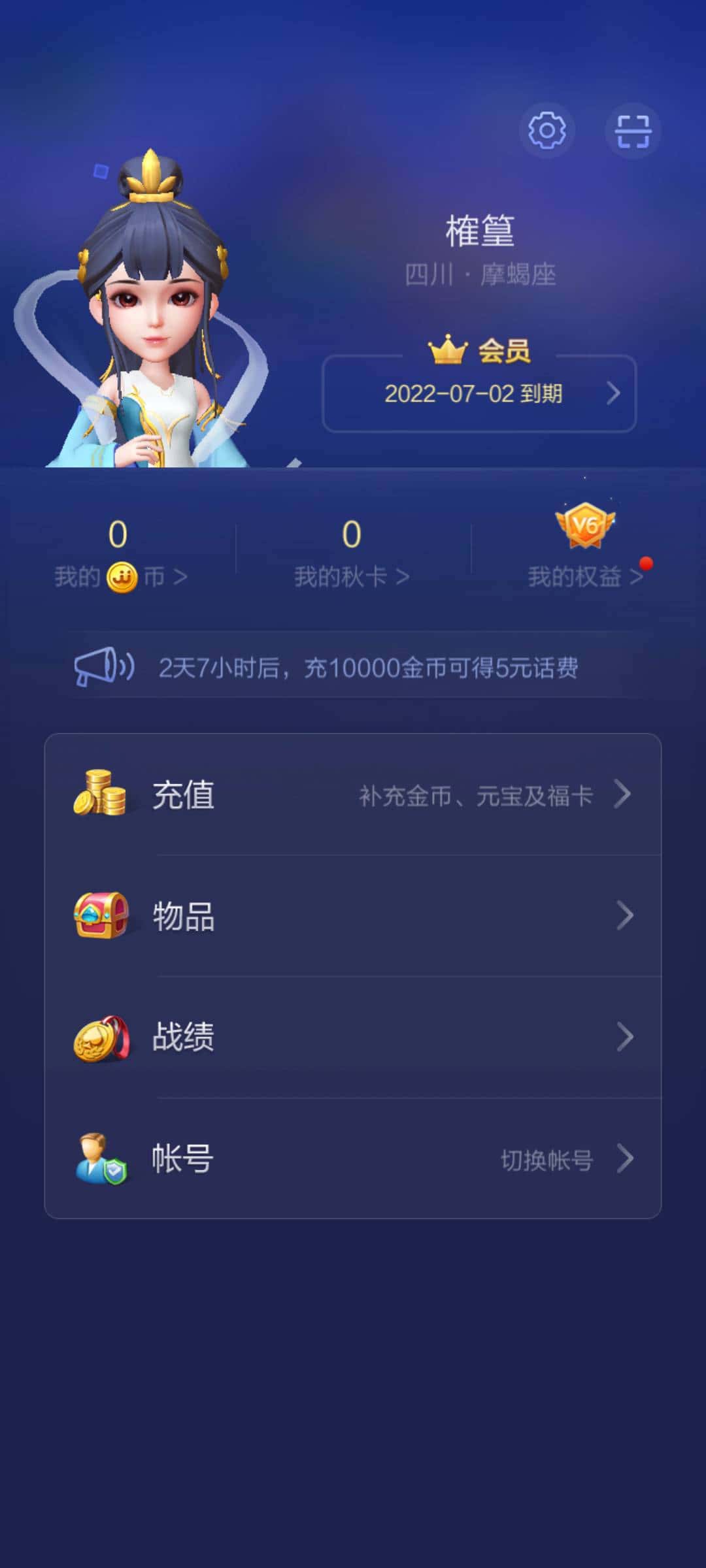Open the QR scan icon
The image size is (706, 1568).
point(632,131)
